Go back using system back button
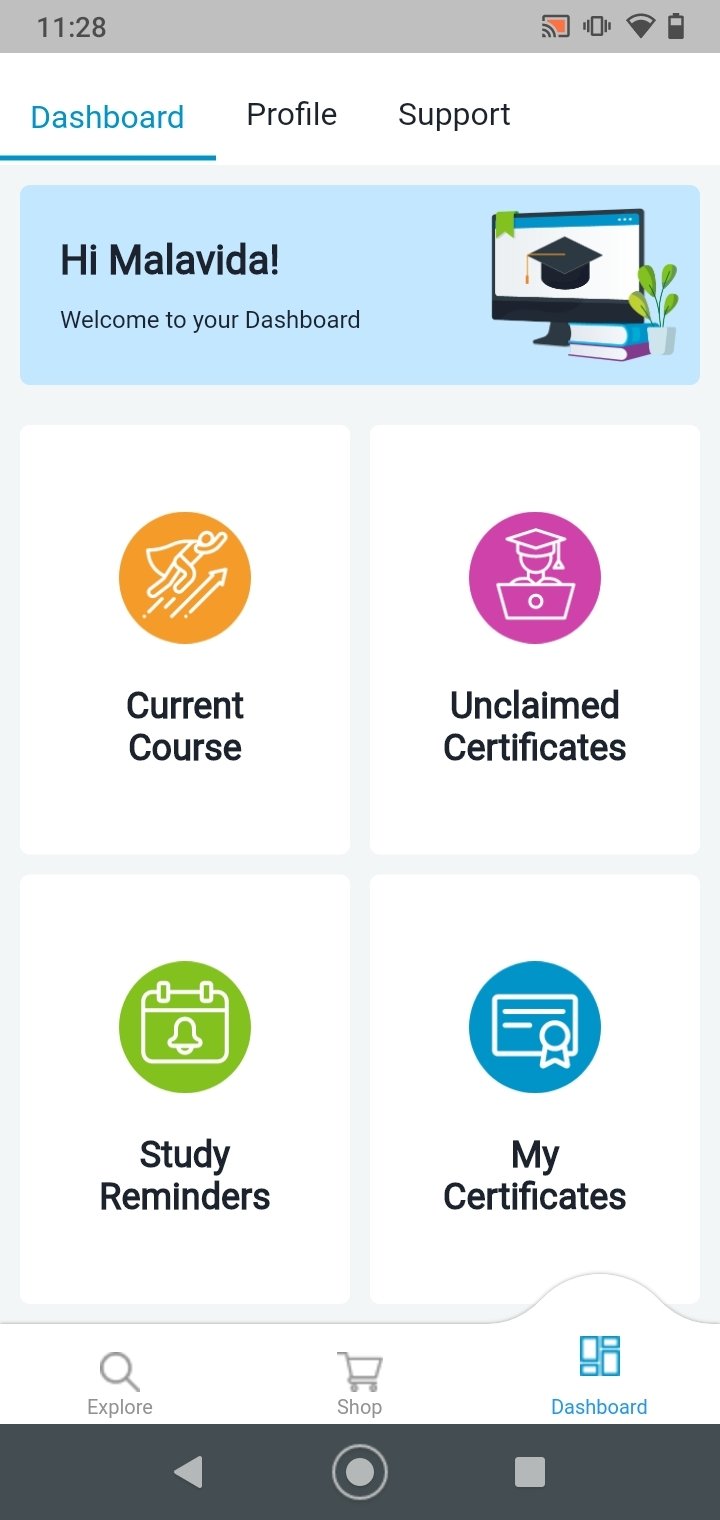This screenshot has height=1520, width=720. point(188,1472)
